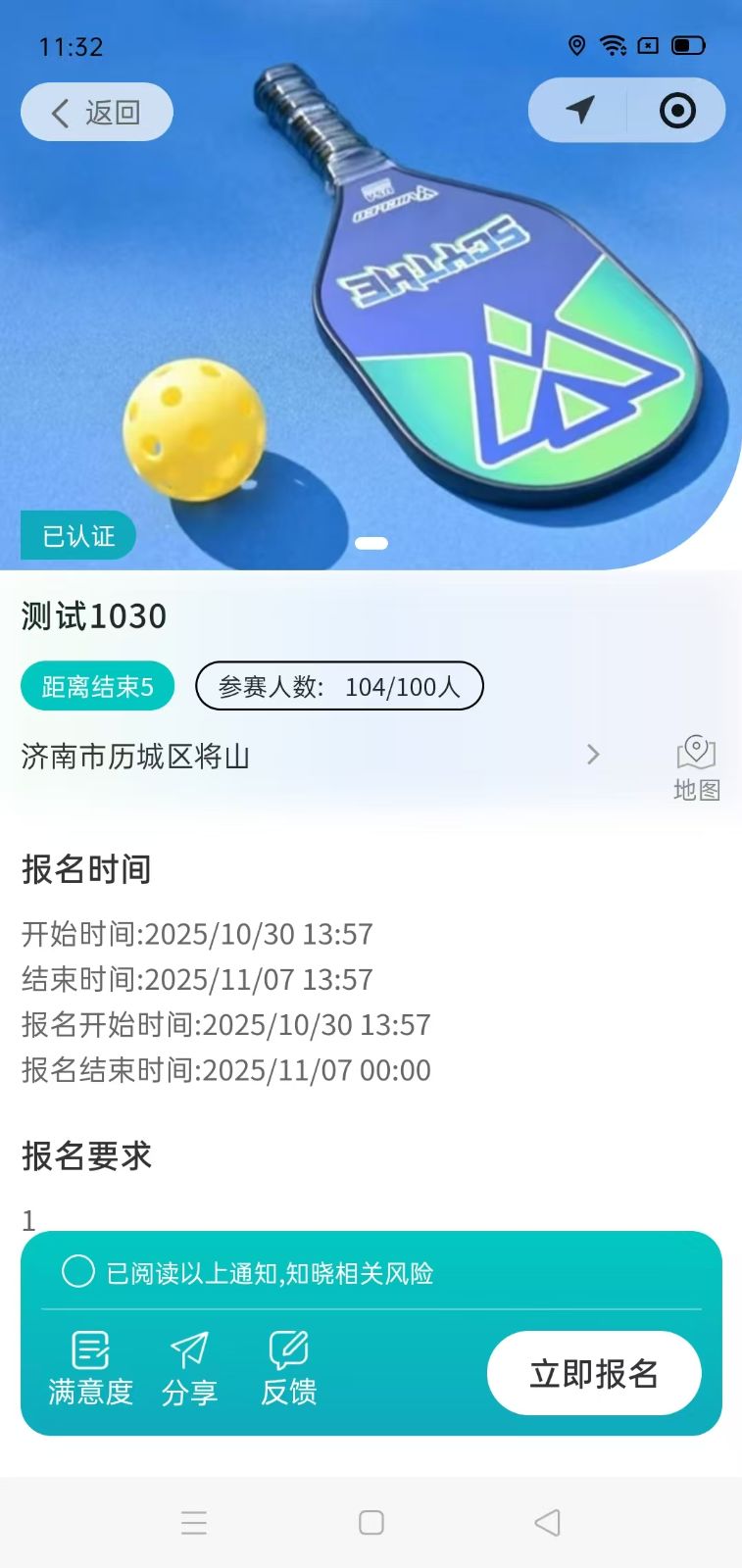
Task: Open the 地图 map view
Action: click(x=696, y=768)
